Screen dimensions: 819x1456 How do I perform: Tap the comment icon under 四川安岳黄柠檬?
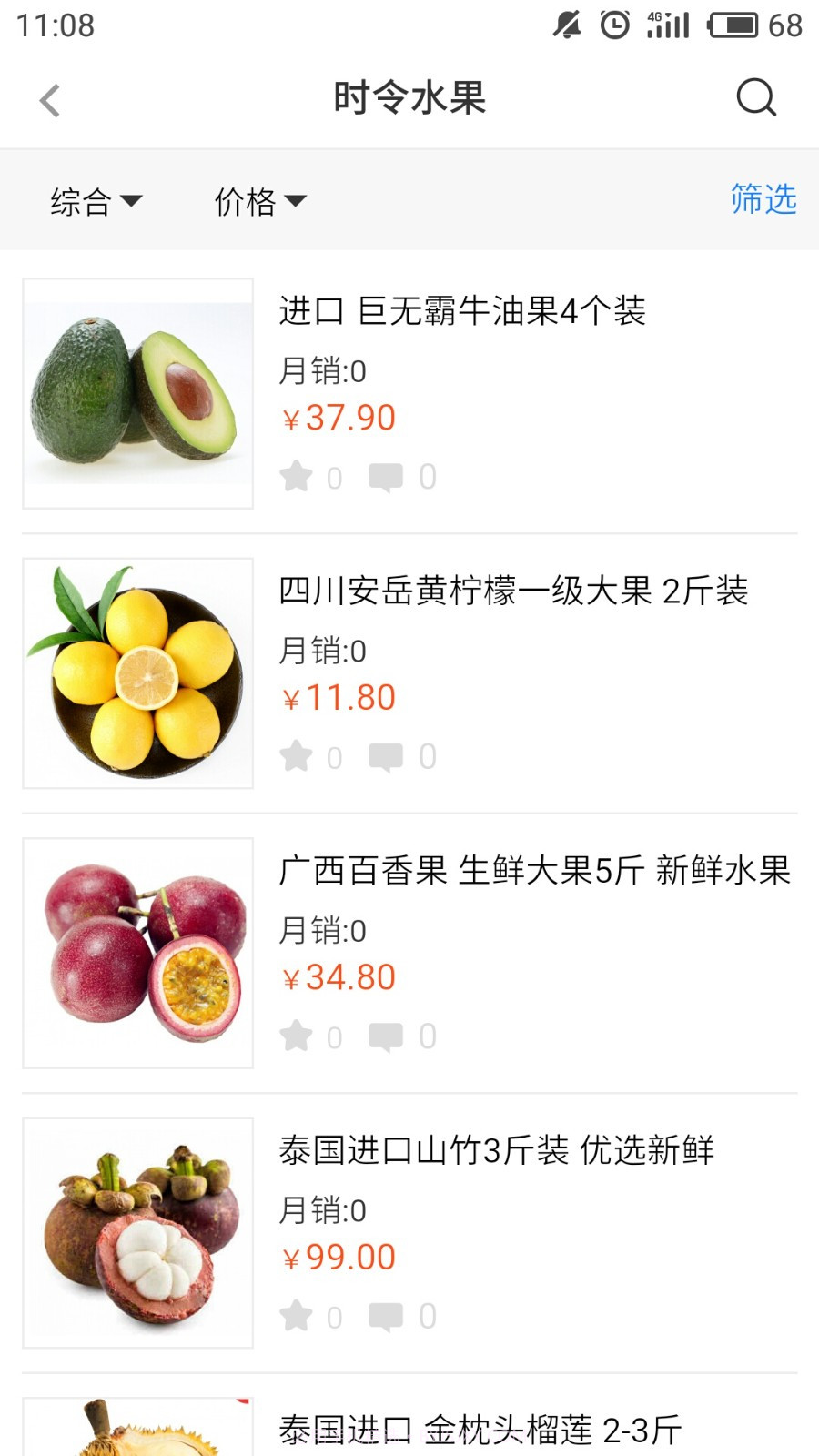(x=387, y=754)
